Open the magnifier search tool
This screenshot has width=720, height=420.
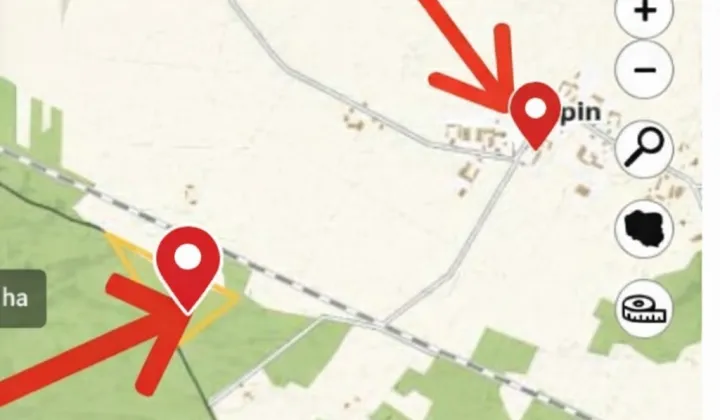click(x=645, y=148)
